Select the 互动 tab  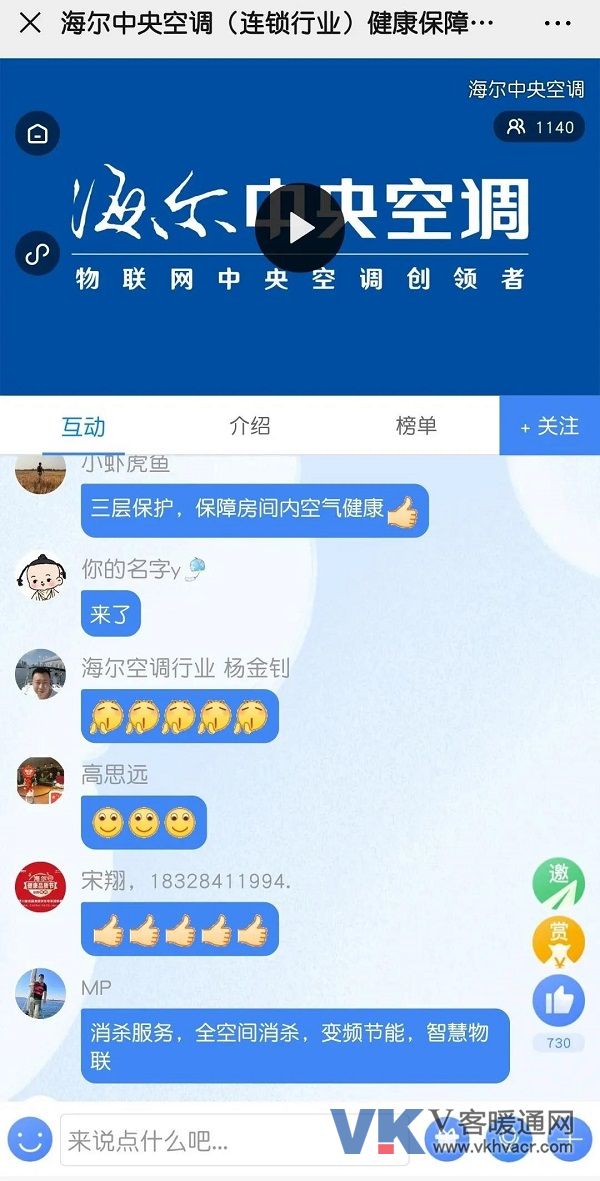coord(83,427)
